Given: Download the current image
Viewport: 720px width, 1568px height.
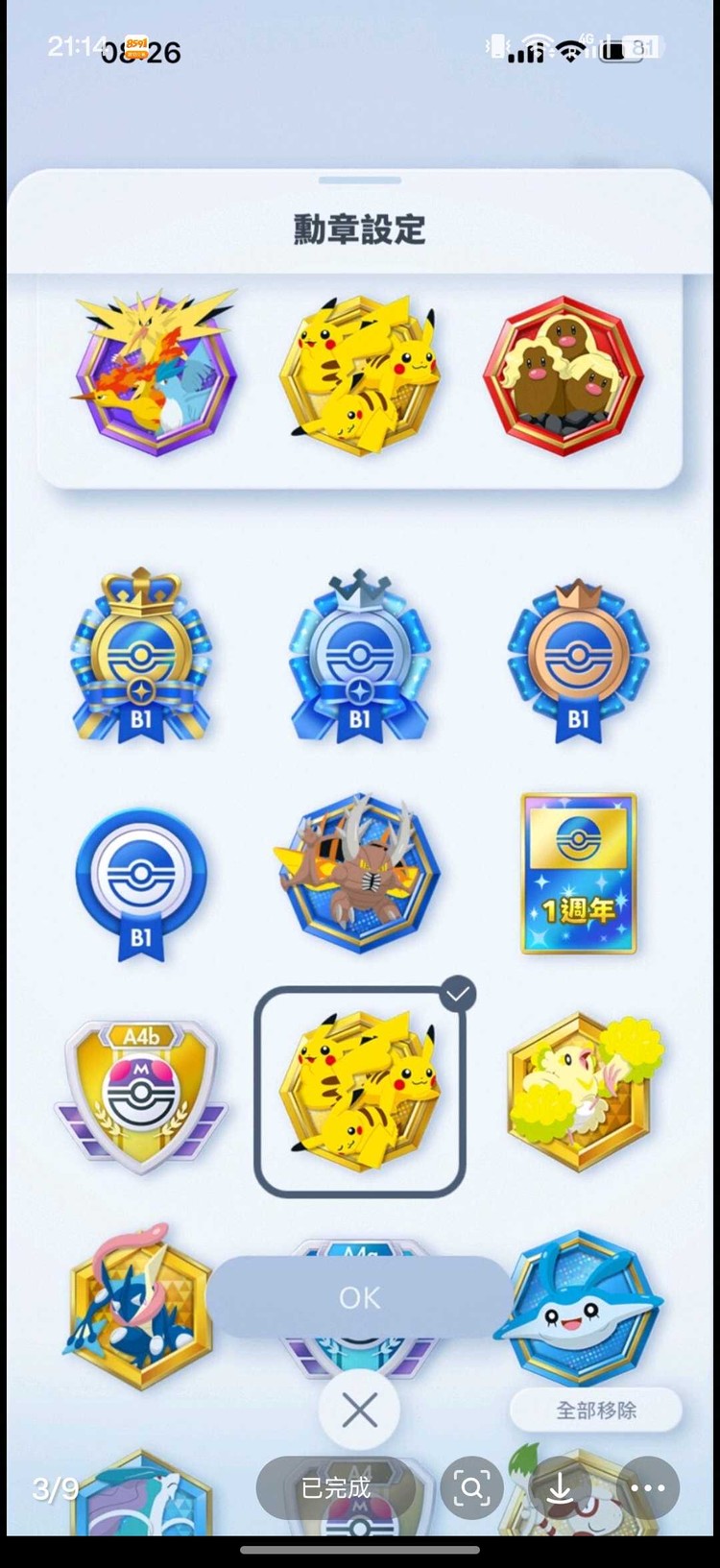Looking at the screenshot, I should coord(560,1487).
